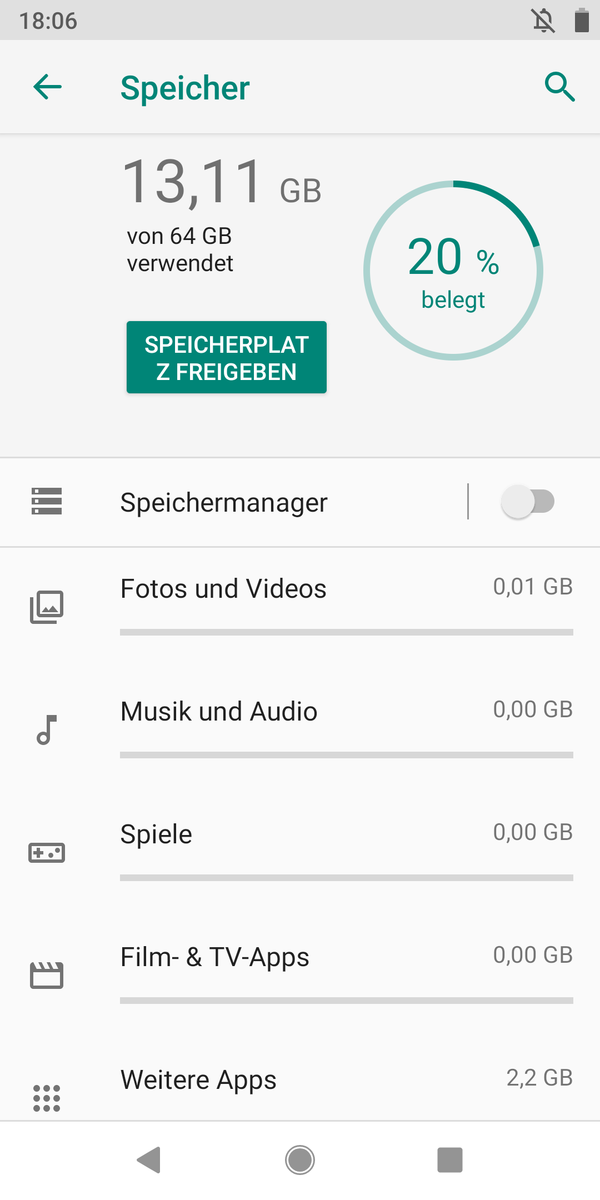
Task: View storage used by Weitere Apps
Action: tap(300, 1085)
